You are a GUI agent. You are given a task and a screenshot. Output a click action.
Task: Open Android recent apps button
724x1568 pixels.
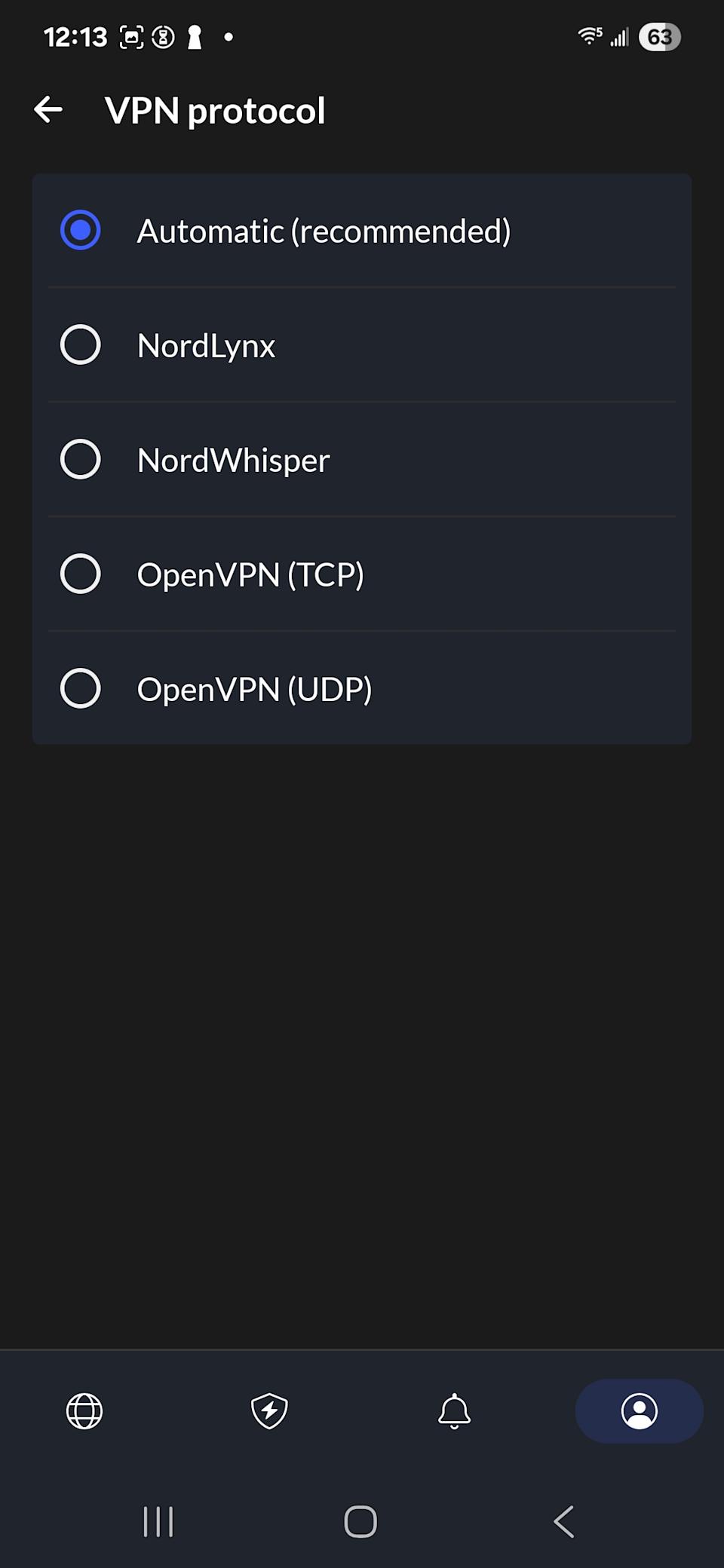157,1521
